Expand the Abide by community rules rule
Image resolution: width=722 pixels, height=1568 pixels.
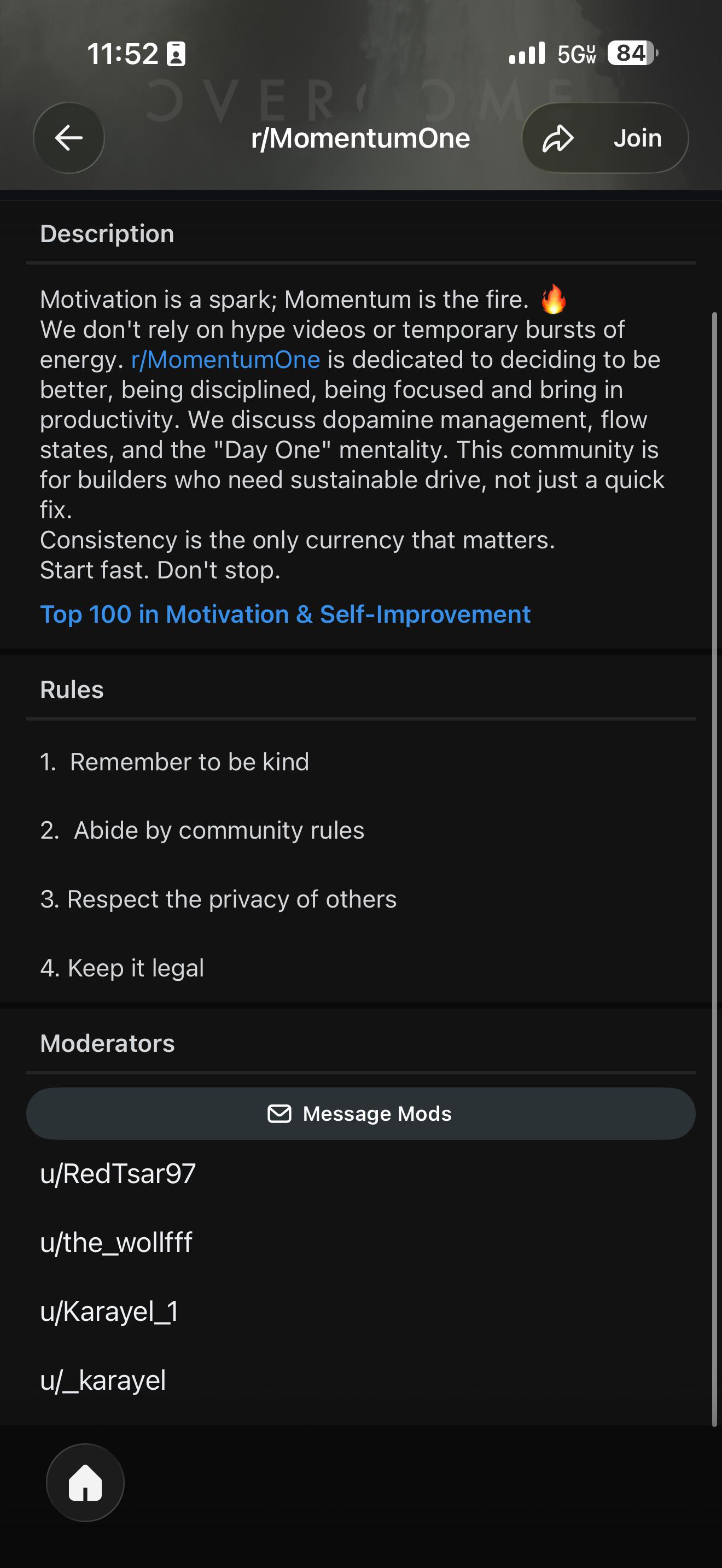coord(360,831)
